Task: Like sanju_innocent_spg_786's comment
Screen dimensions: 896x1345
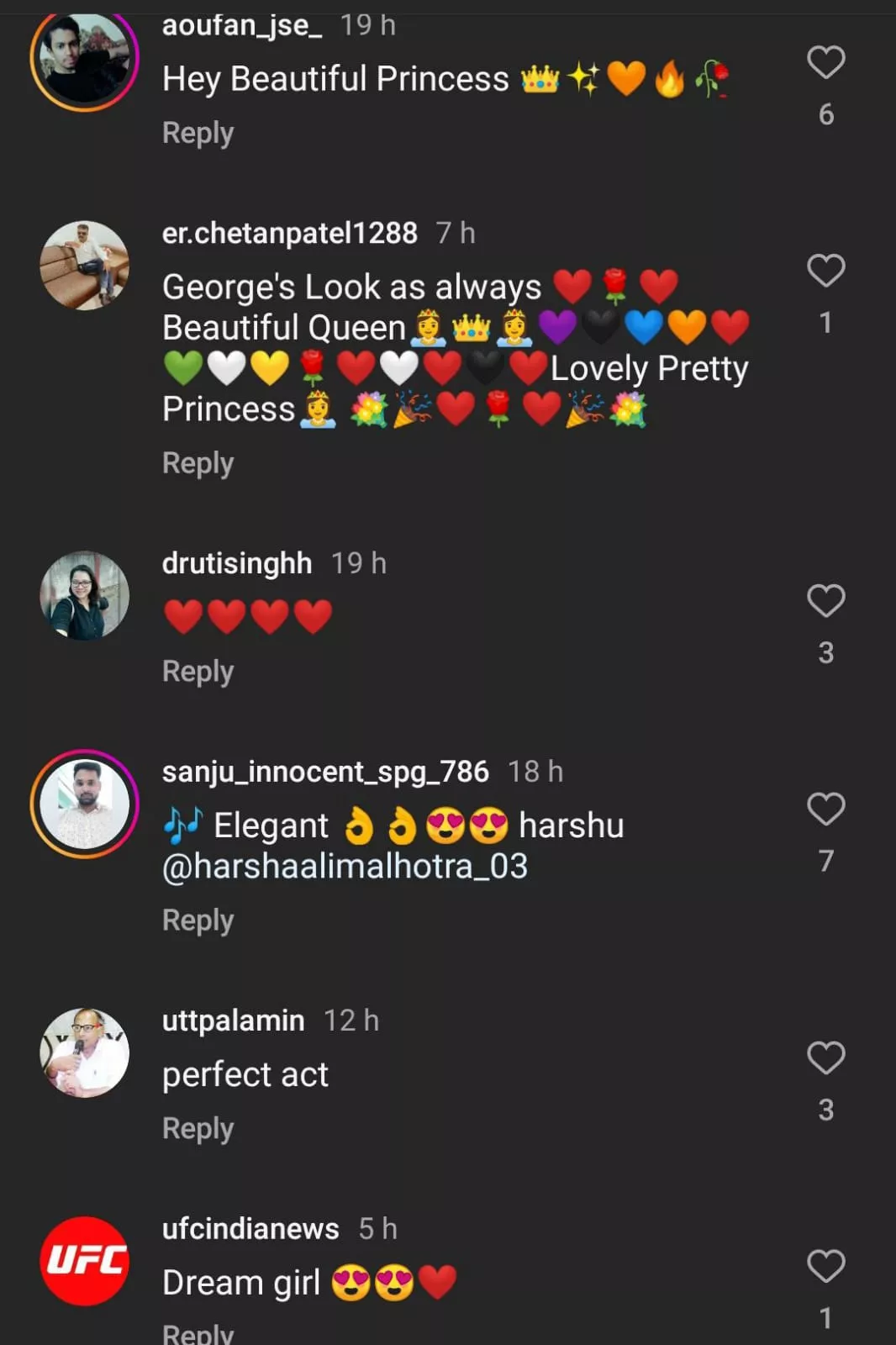Action: coord(825,809)
